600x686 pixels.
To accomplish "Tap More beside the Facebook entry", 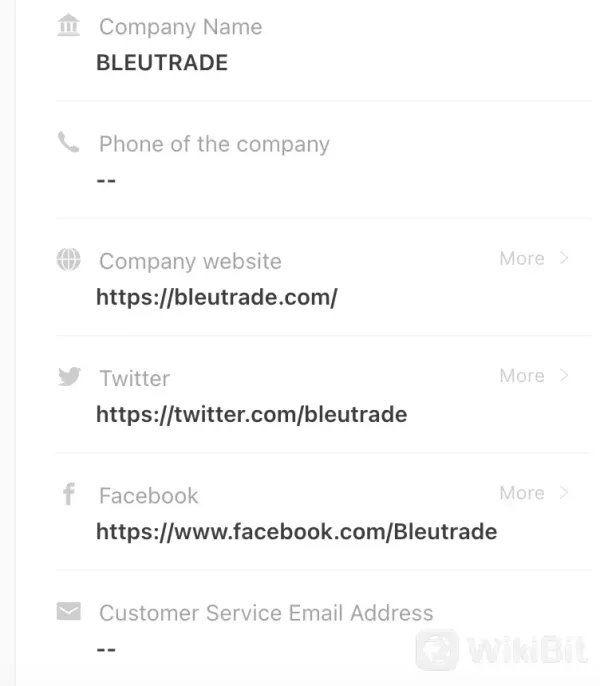I will point(533,493).
